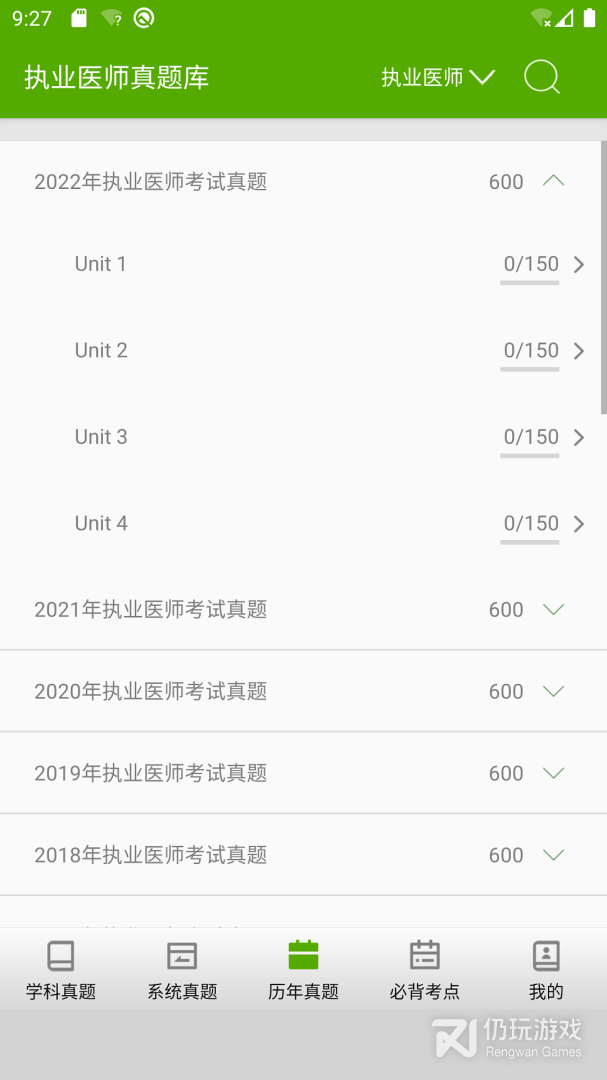Open the search magnifier icon
Screen dimensions: 607x1080
coord(542,77)
